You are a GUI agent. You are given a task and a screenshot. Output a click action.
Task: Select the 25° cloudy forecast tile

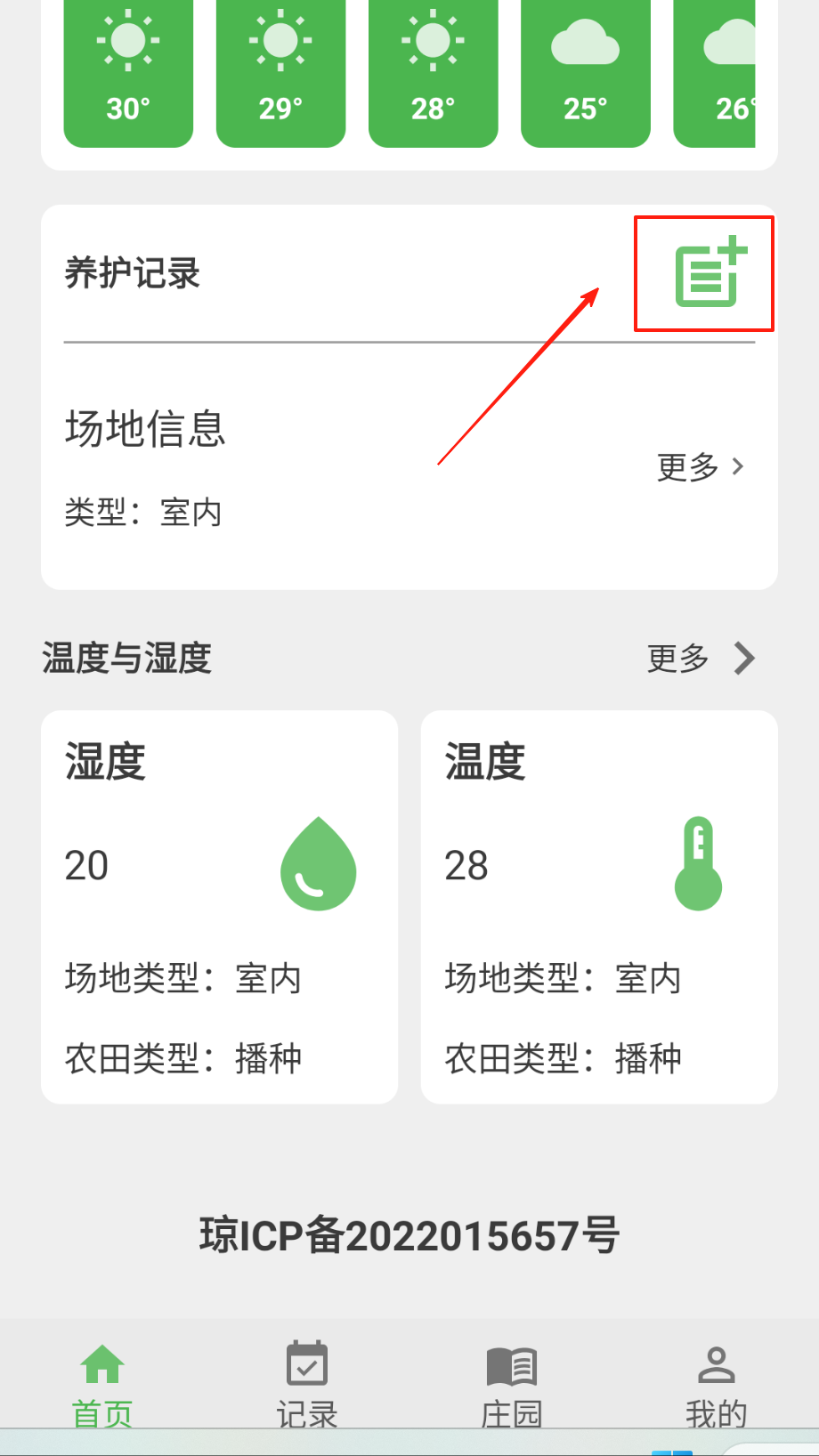[x=585, y=73]
